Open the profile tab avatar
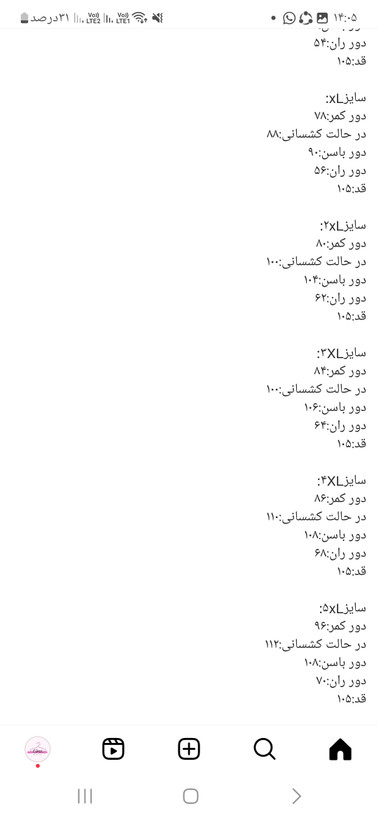 coord(38,749)
